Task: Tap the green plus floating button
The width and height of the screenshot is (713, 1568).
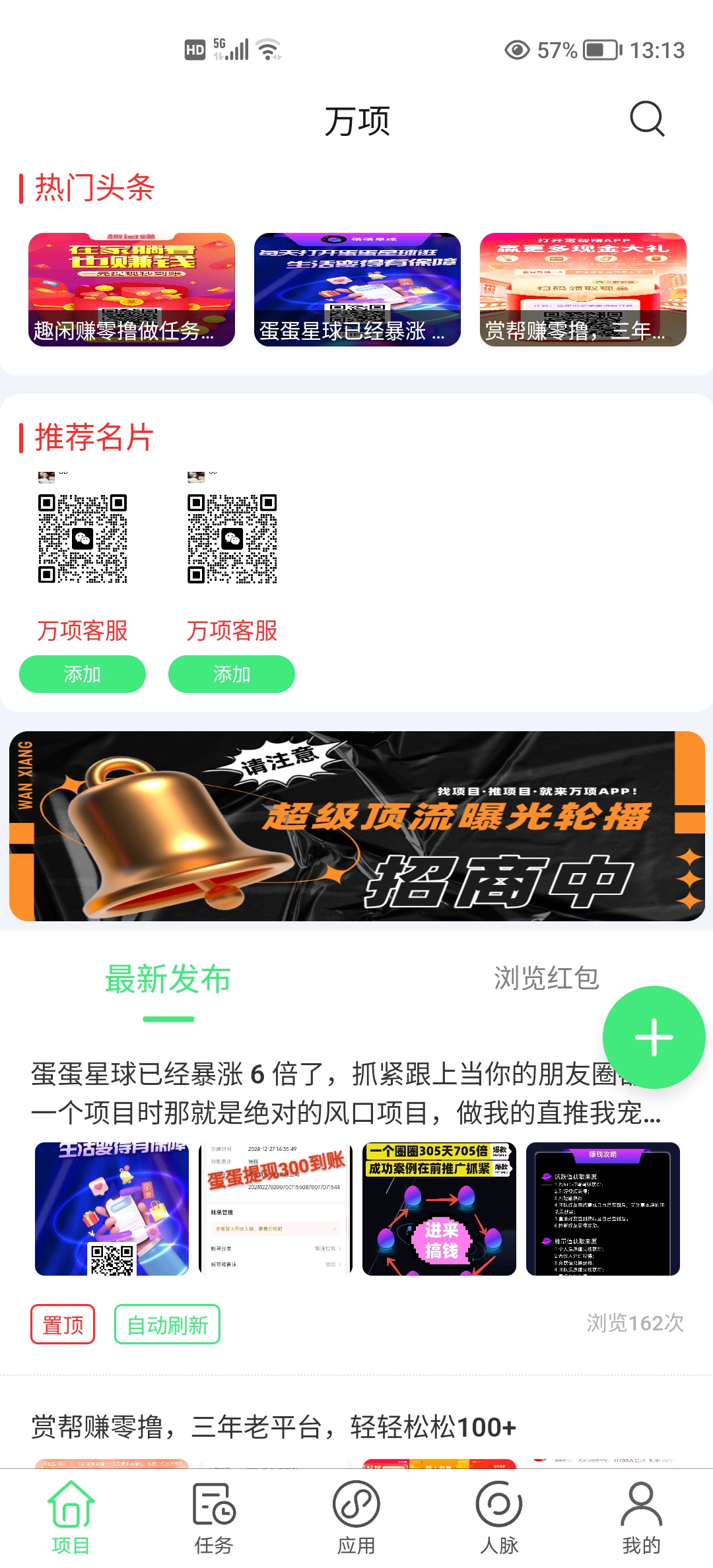Action: coord(654,1037)
